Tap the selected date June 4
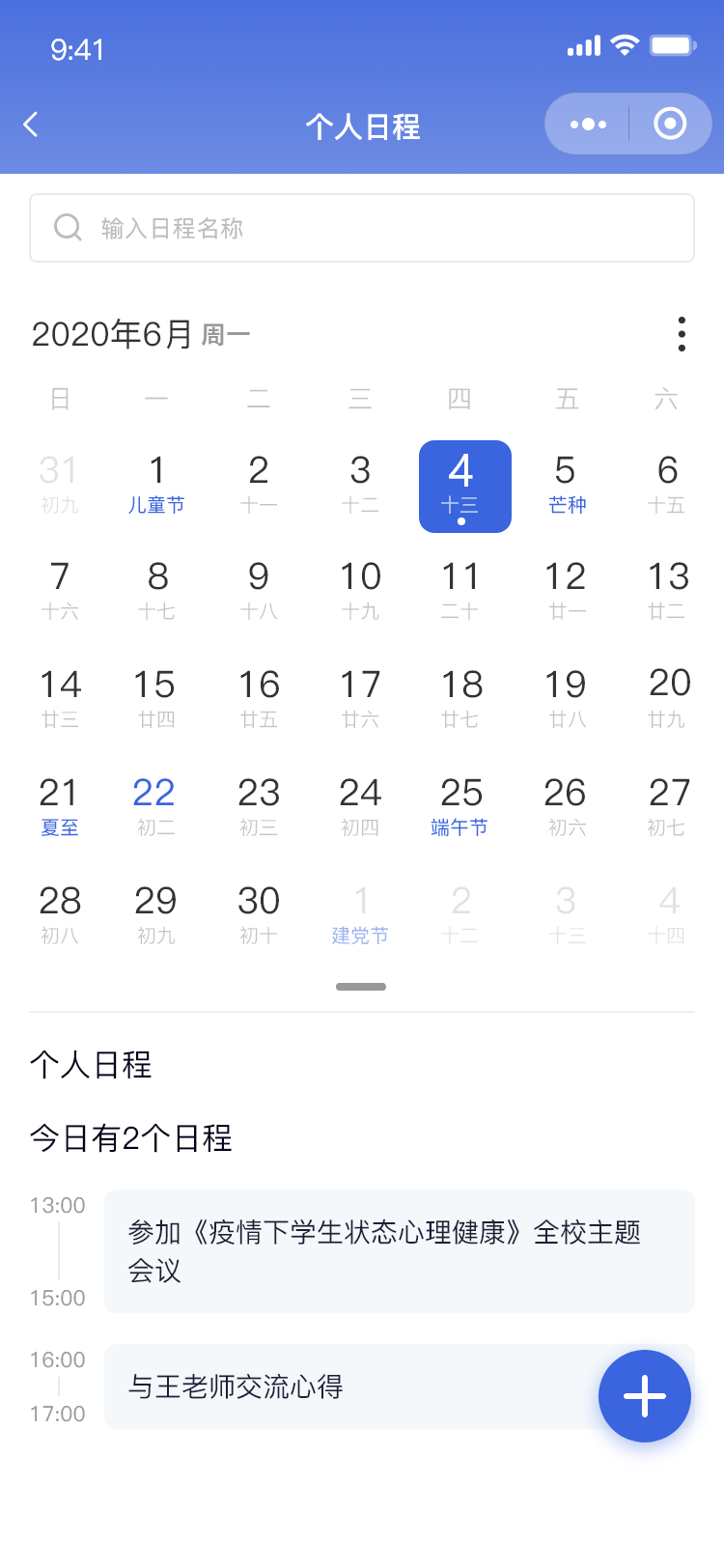Screen dimensions: 724x1568 pyautogui.click(x=464, y=486)
